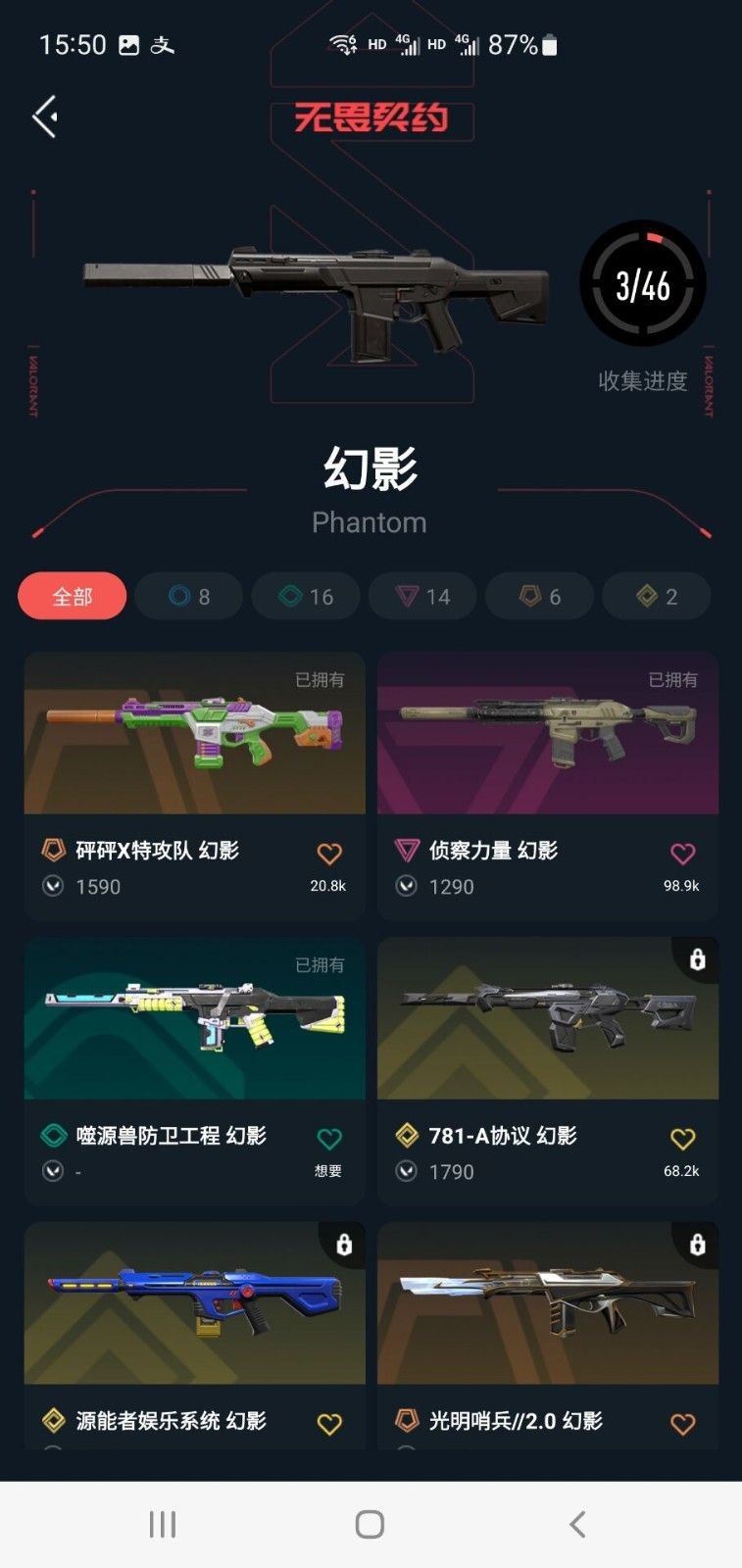Like the 光明哨兵//2.0 幻影 skin
742x1568 pixels.
(682, 1424)
